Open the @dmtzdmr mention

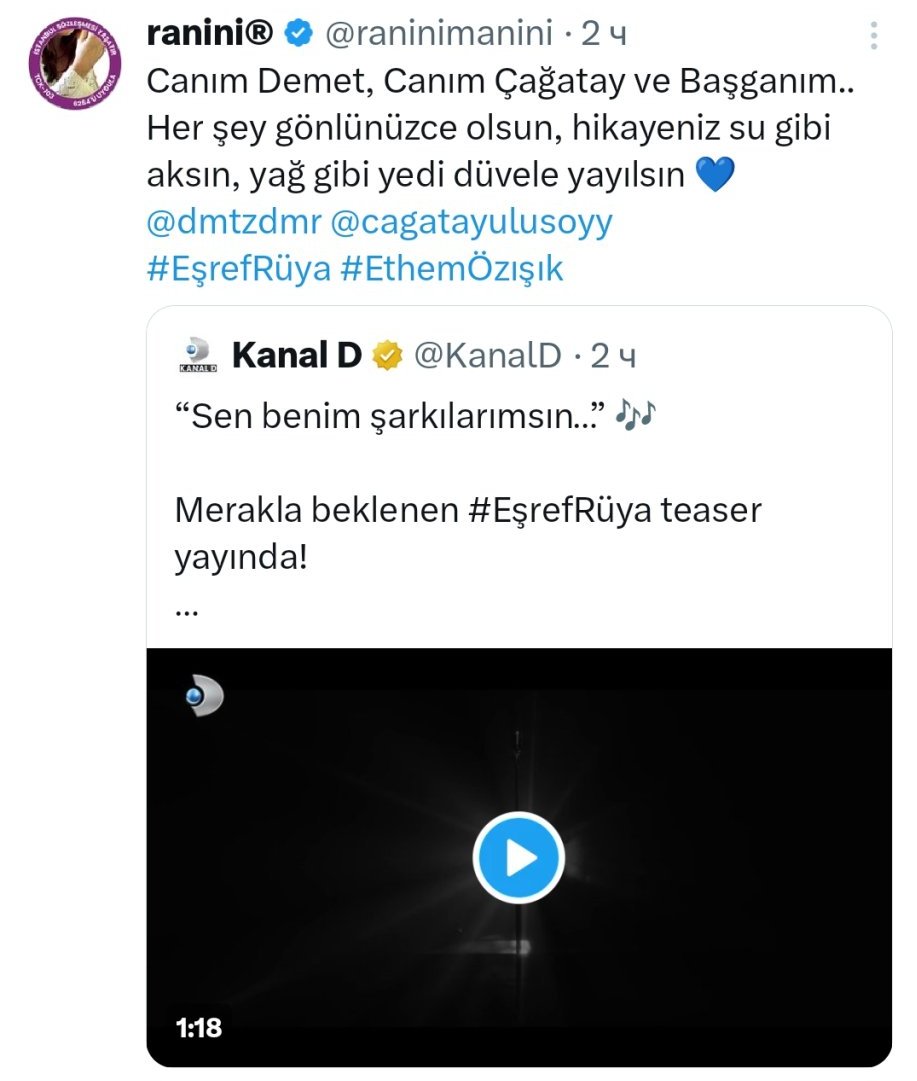pos(228,222)
